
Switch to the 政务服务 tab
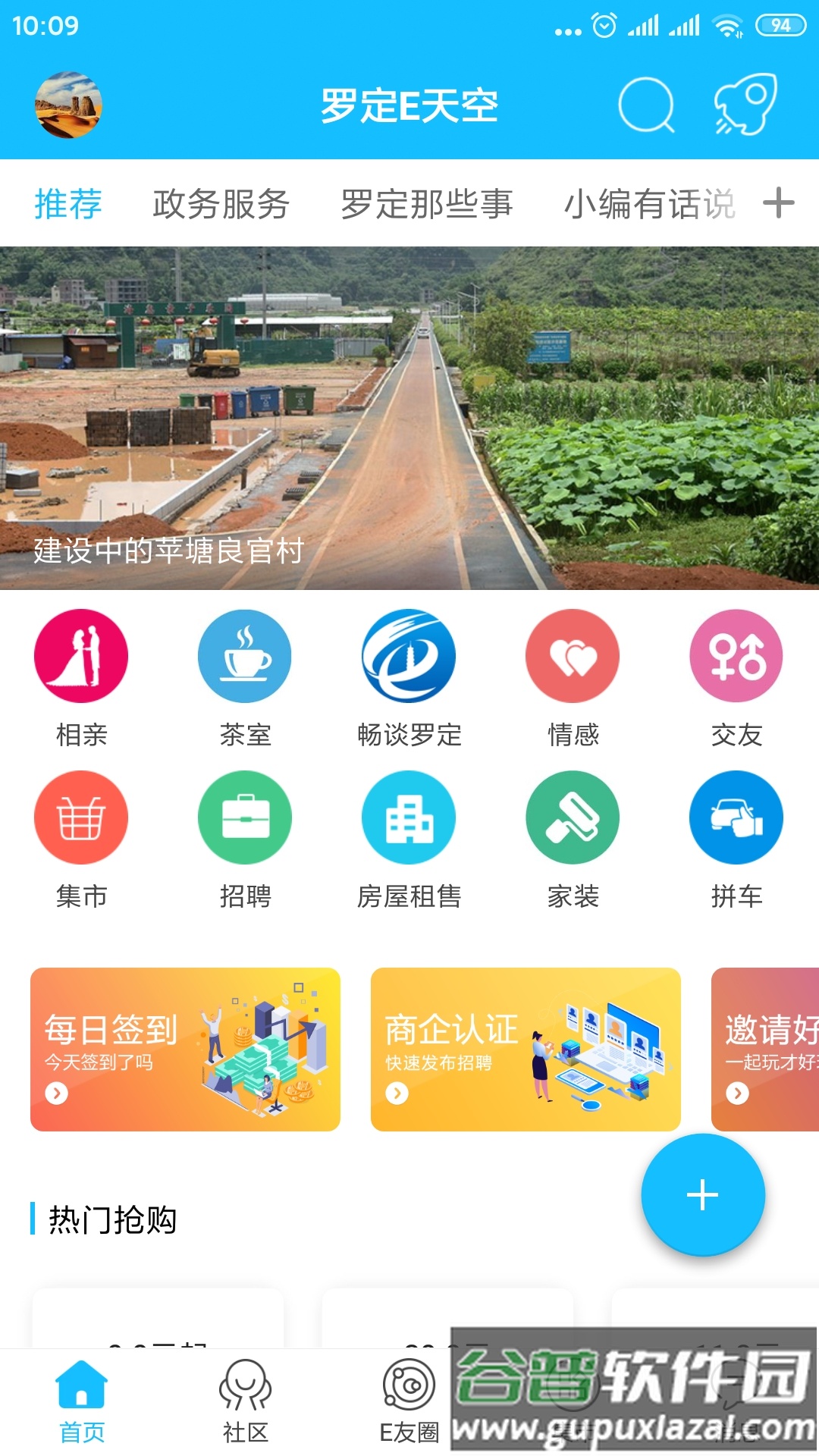tap(220, 203)
